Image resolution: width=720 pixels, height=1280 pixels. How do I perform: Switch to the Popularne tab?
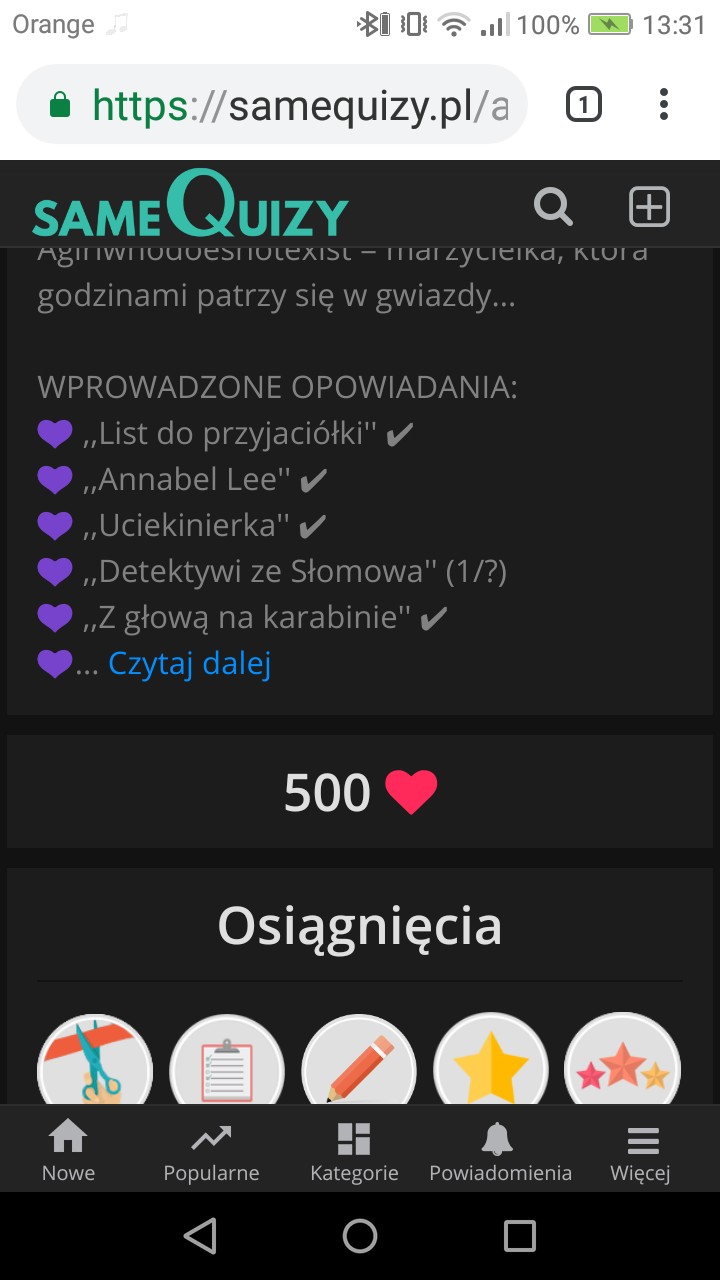point(211,1150)
